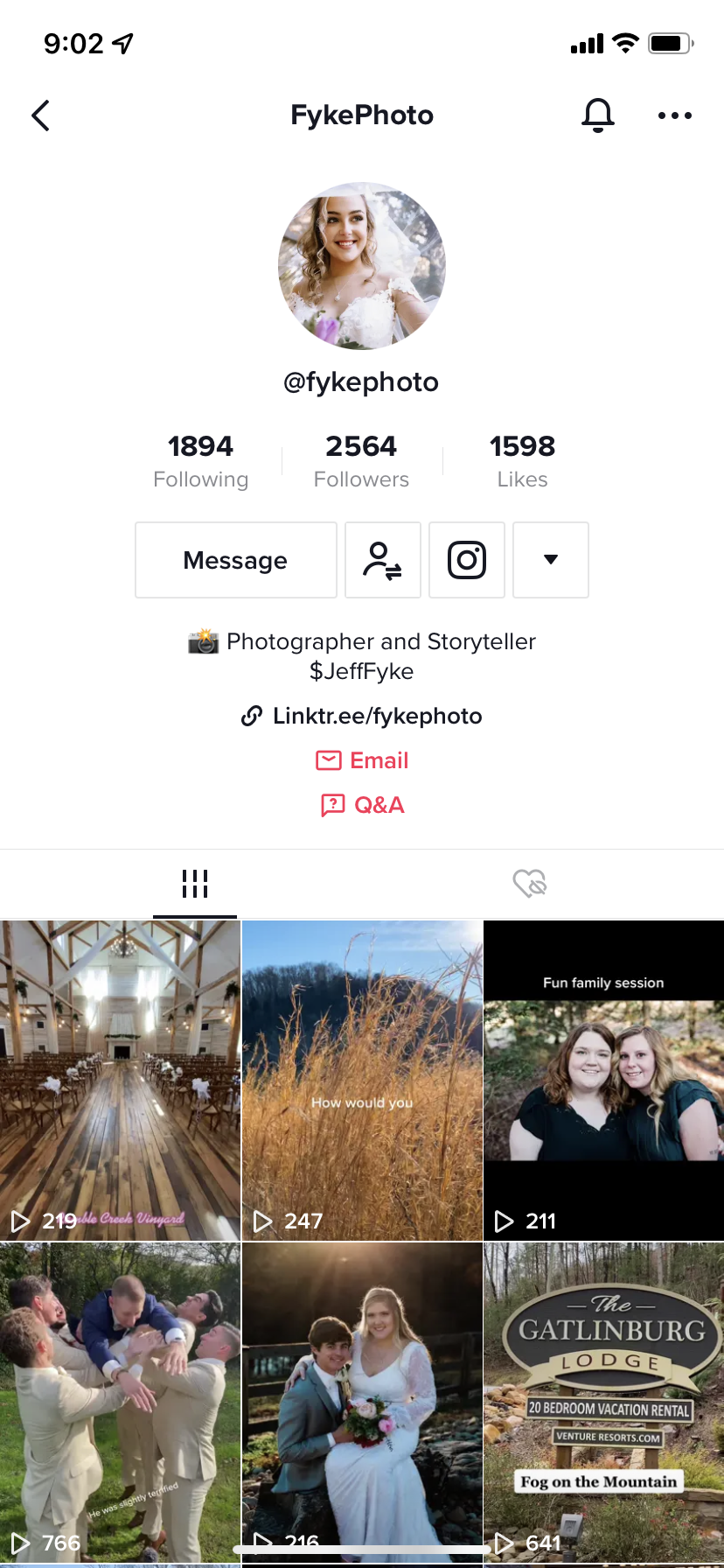
Task: Tap the friends status icon button
Action: [383, 560]
